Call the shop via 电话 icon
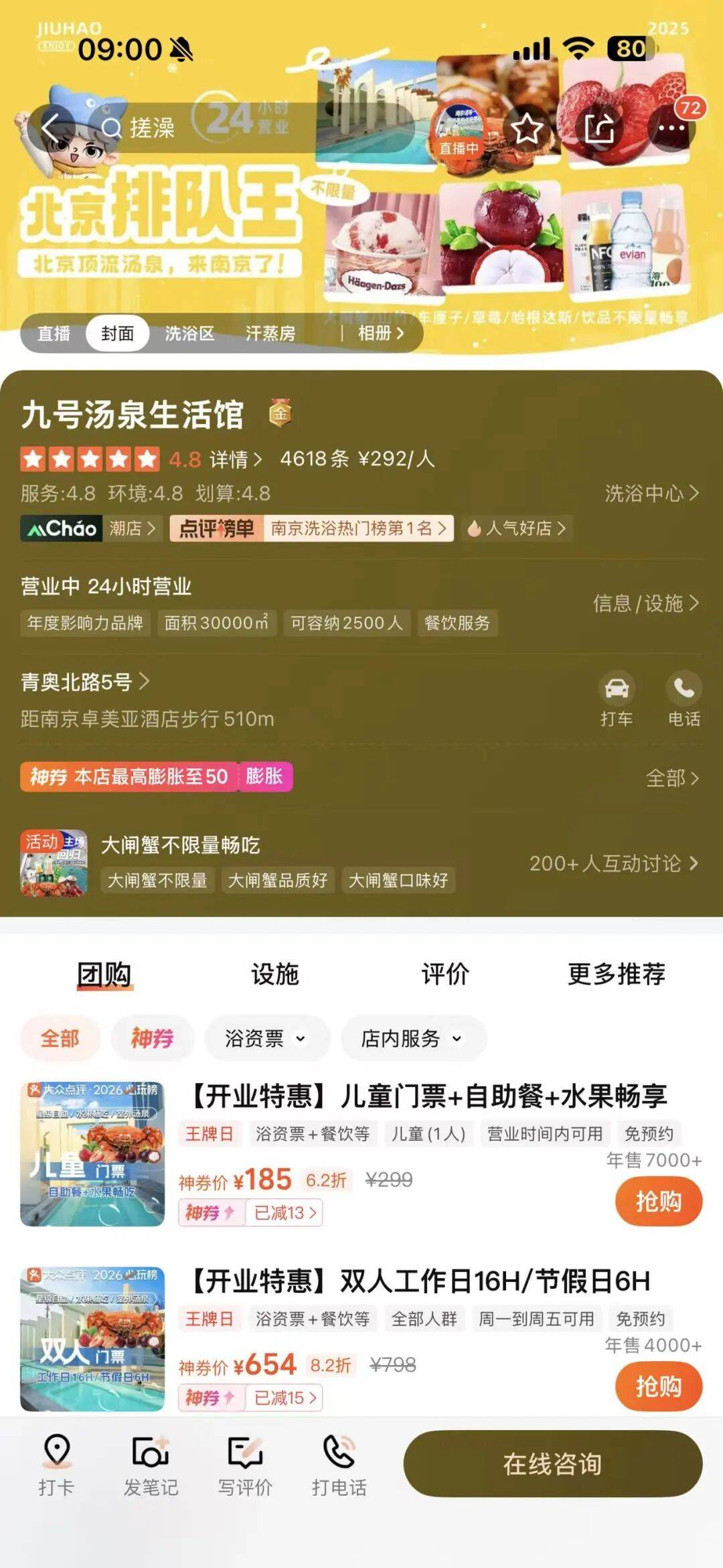723x1568 pixels. (684, 699)
